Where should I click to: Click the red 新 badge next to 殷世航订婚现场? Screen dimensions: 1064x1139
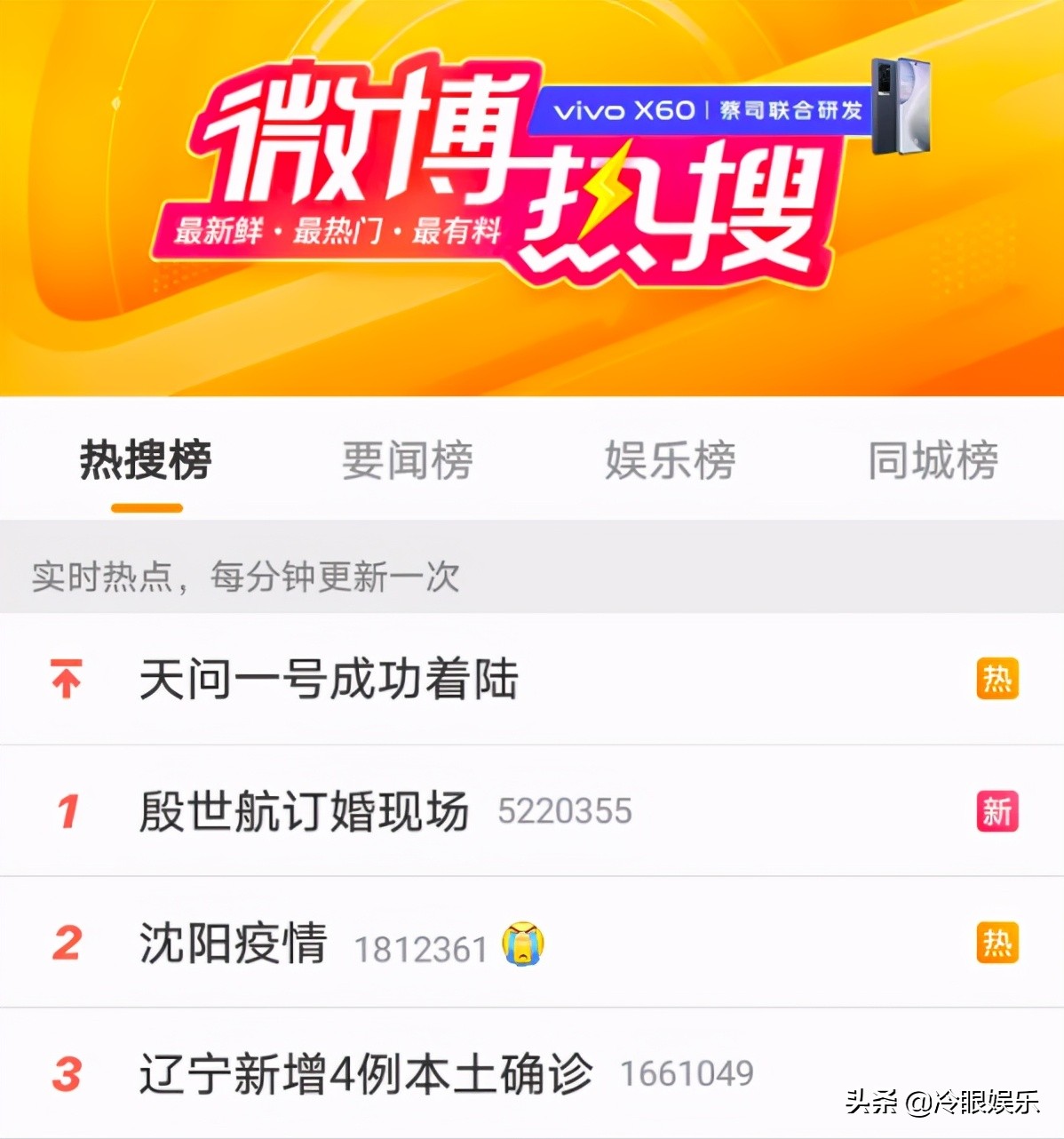[x=997, y=810]
